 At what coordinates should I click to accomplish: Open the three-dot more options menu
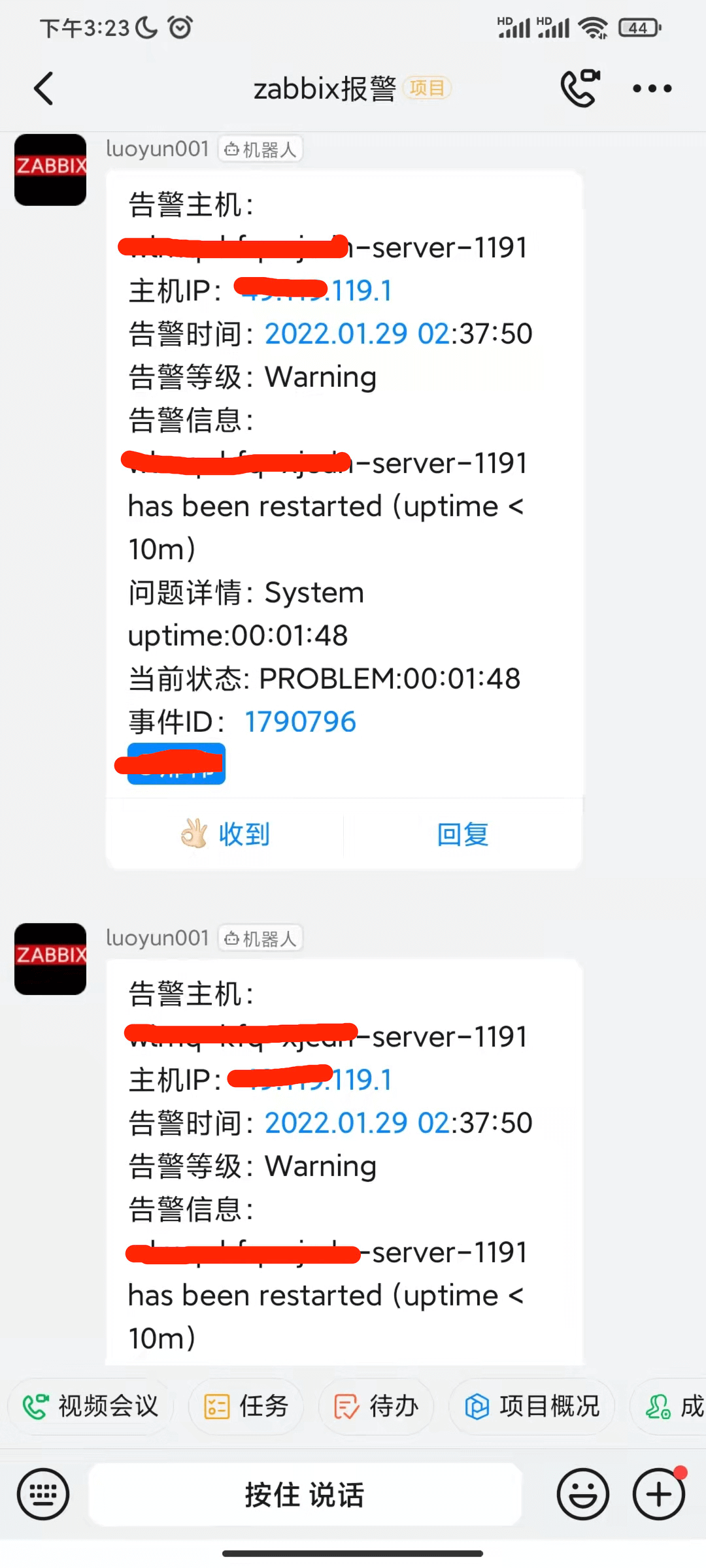(652, 89)
